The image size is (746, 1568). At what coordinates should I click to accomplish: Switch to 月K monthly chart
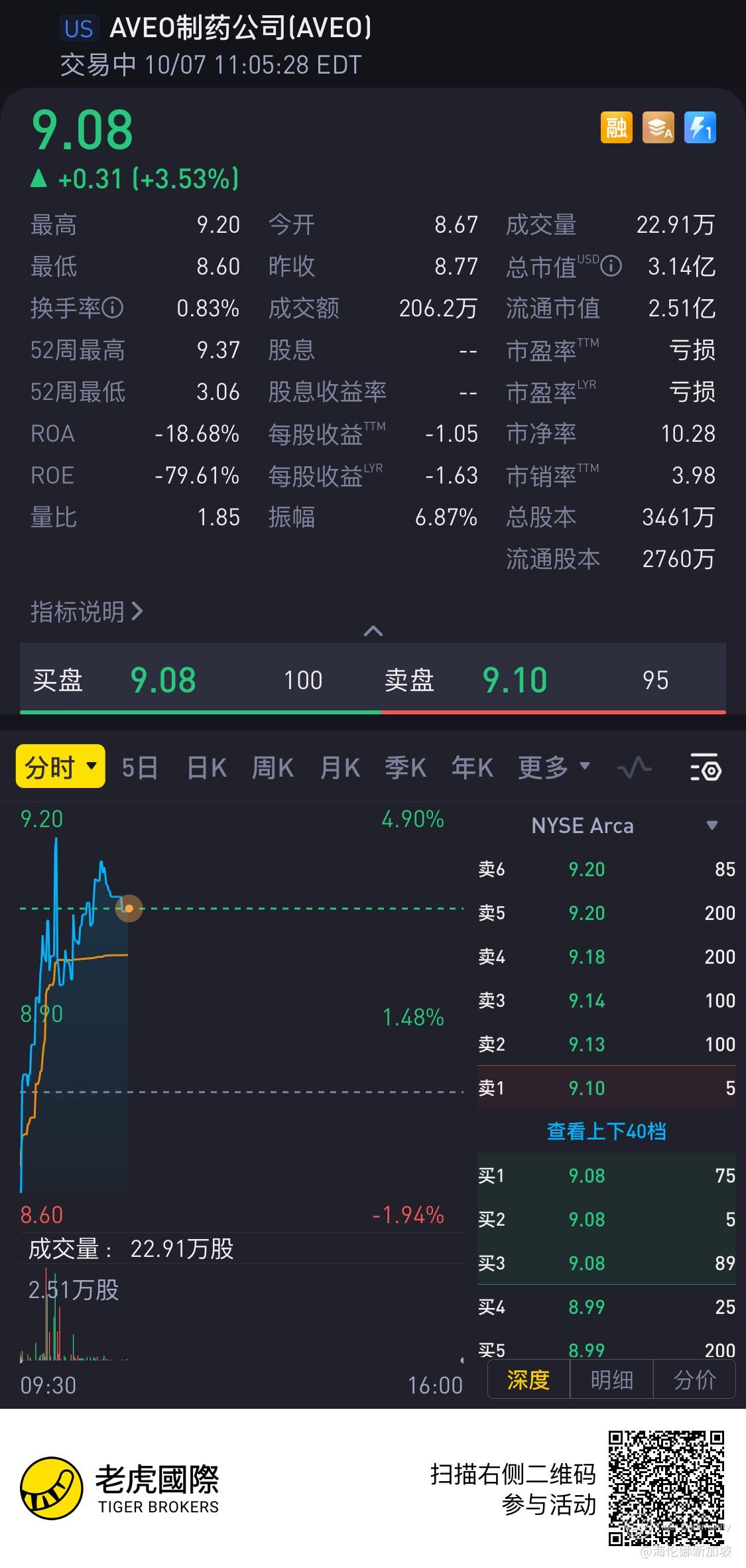[340, 768]
